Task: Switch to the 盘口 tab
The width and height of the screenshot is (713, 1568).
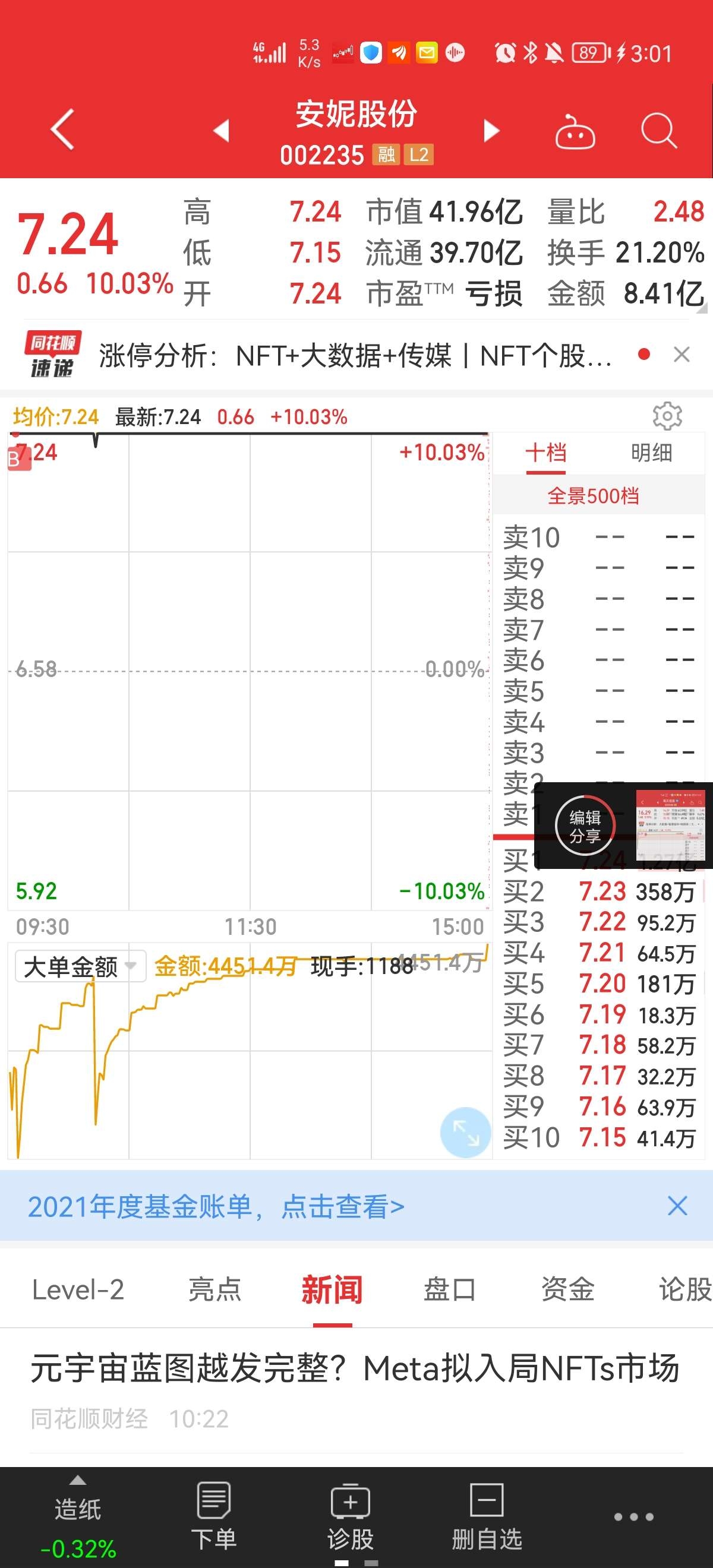Action: click(449, 1290)
